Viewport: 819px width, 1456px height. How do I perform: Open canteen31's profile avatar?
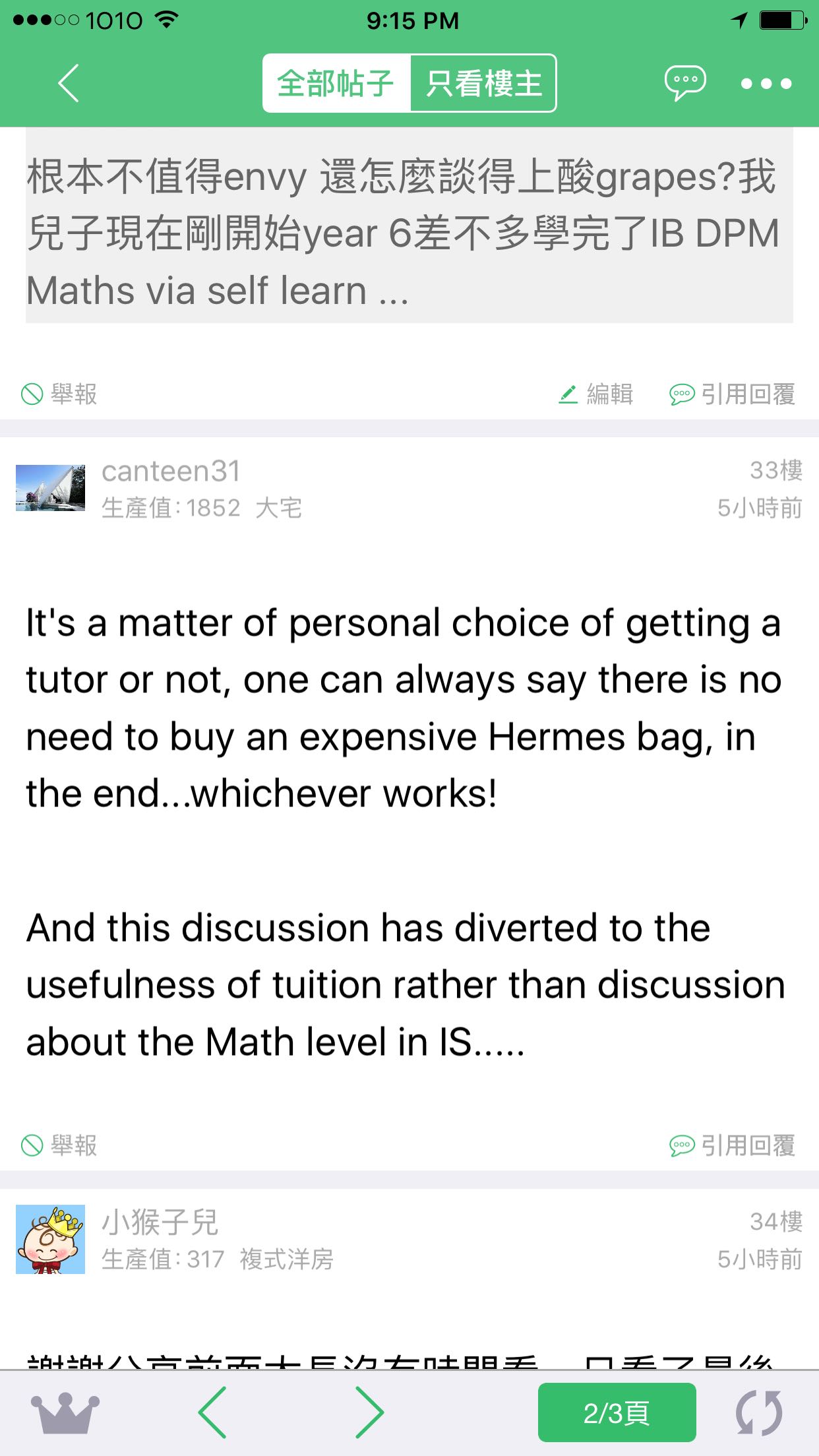[51, 489]
